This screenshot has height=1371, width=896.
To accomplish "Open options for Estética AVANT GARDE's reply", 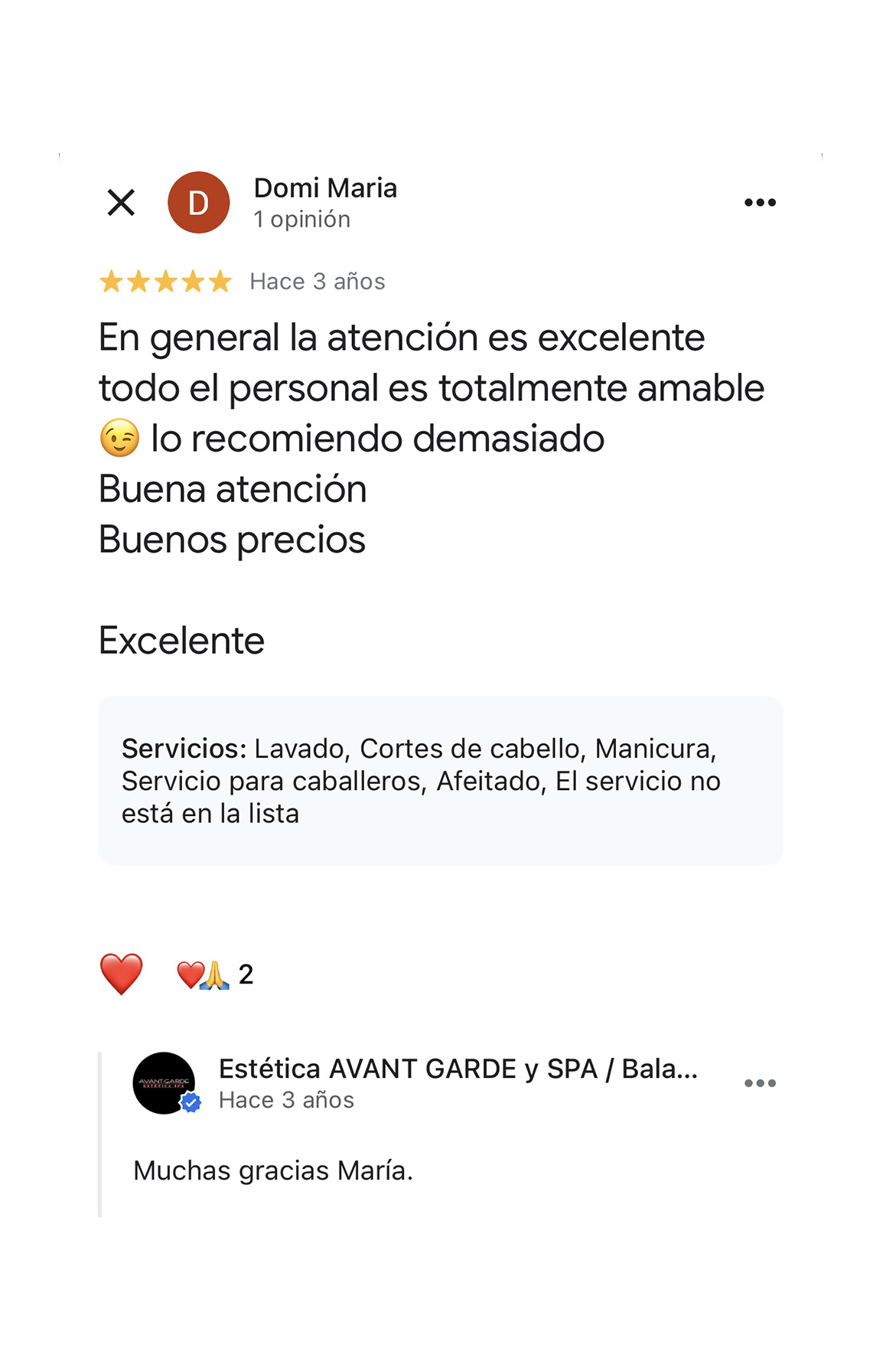I will (x=760, y=1083).
